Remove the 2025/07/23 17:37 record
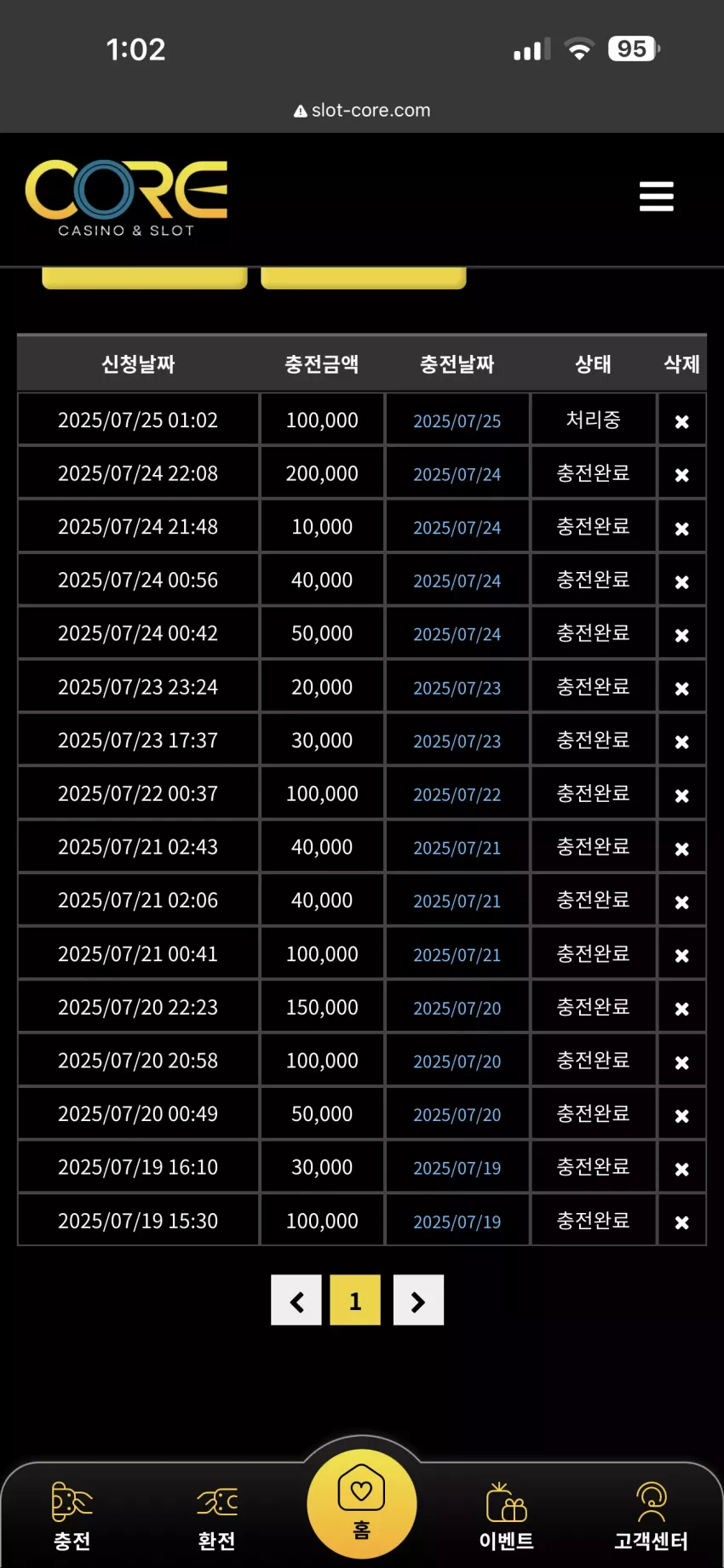724x1568 pixels. 681,741
